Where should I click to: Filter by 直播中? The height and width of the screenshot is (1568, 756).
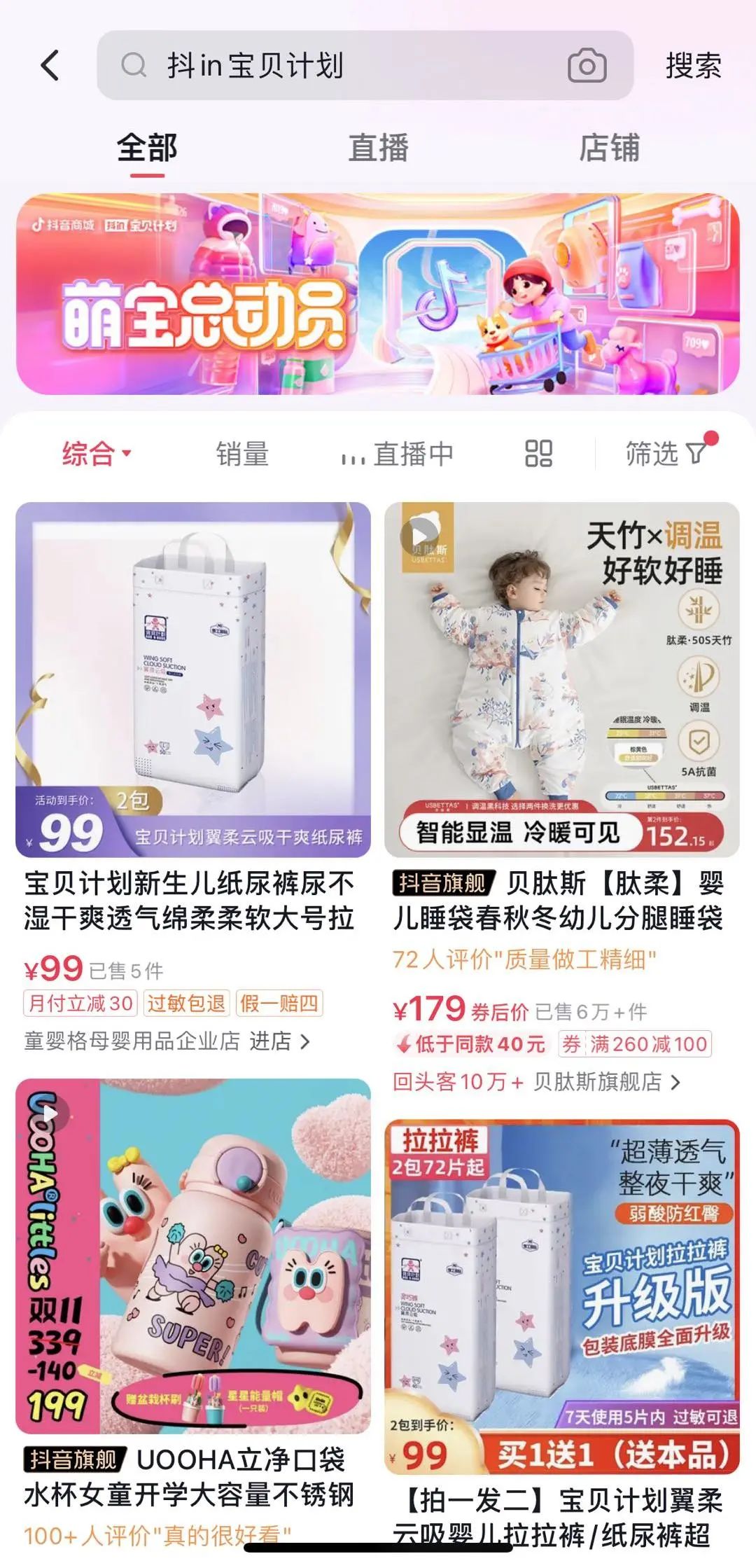[398, 454]
